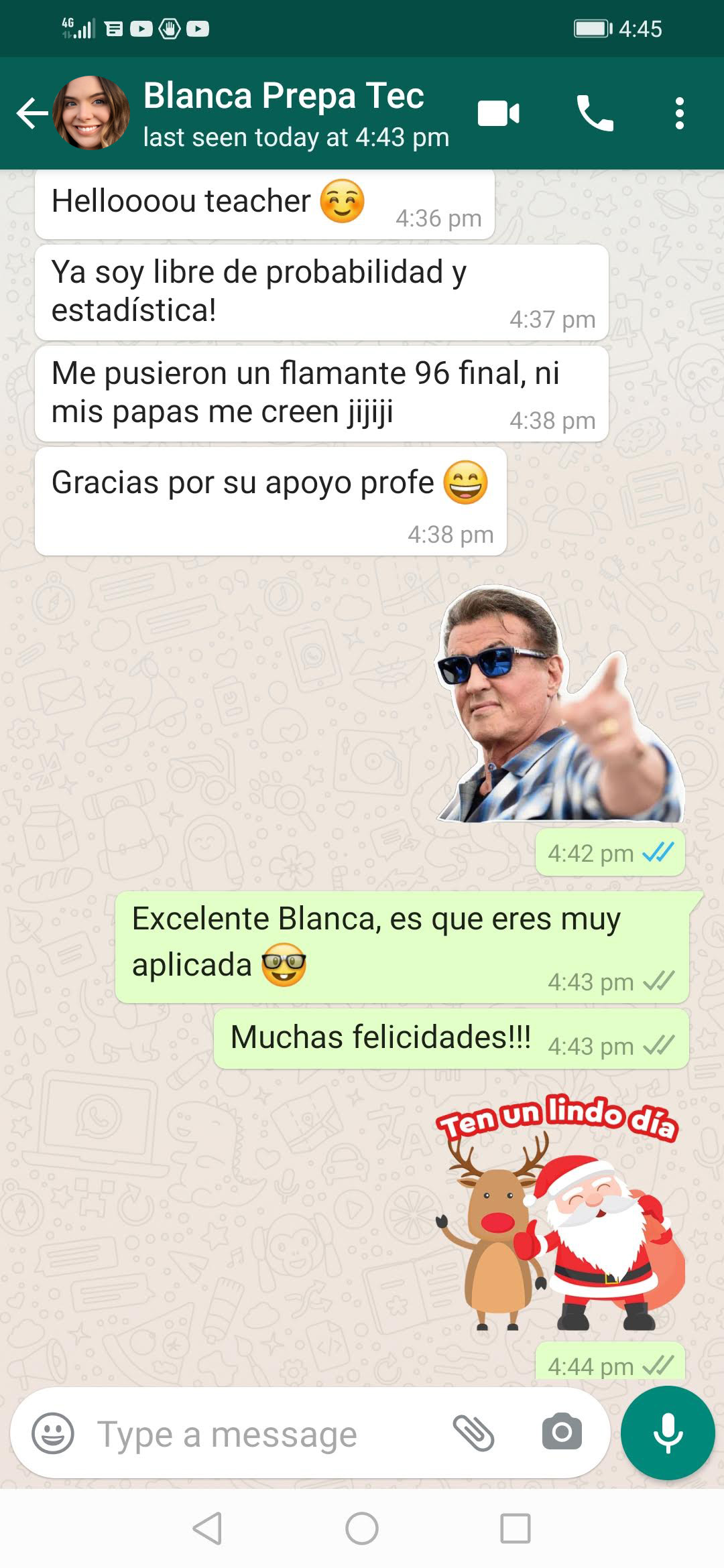Focus the Type a message field
The image size is (724, 1568).
[255, 1435]
